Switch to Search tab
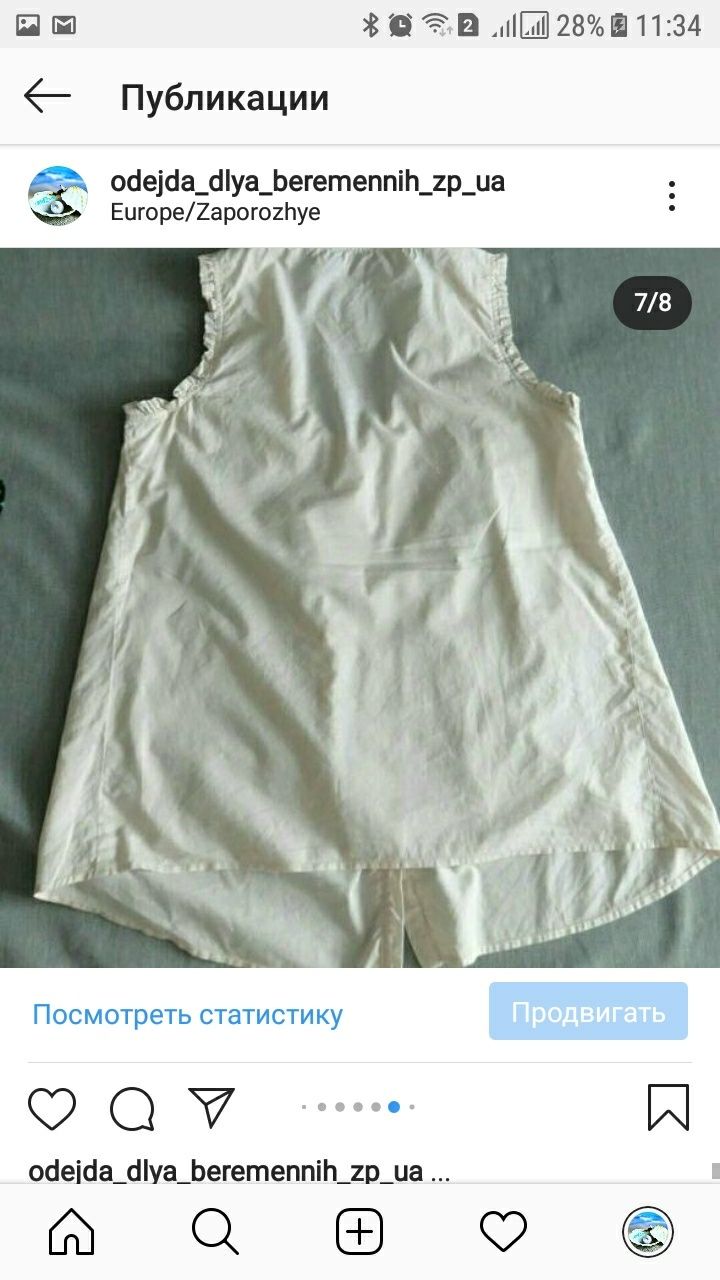This screenshot has width=720, height=1280. tap(215, 1231)
